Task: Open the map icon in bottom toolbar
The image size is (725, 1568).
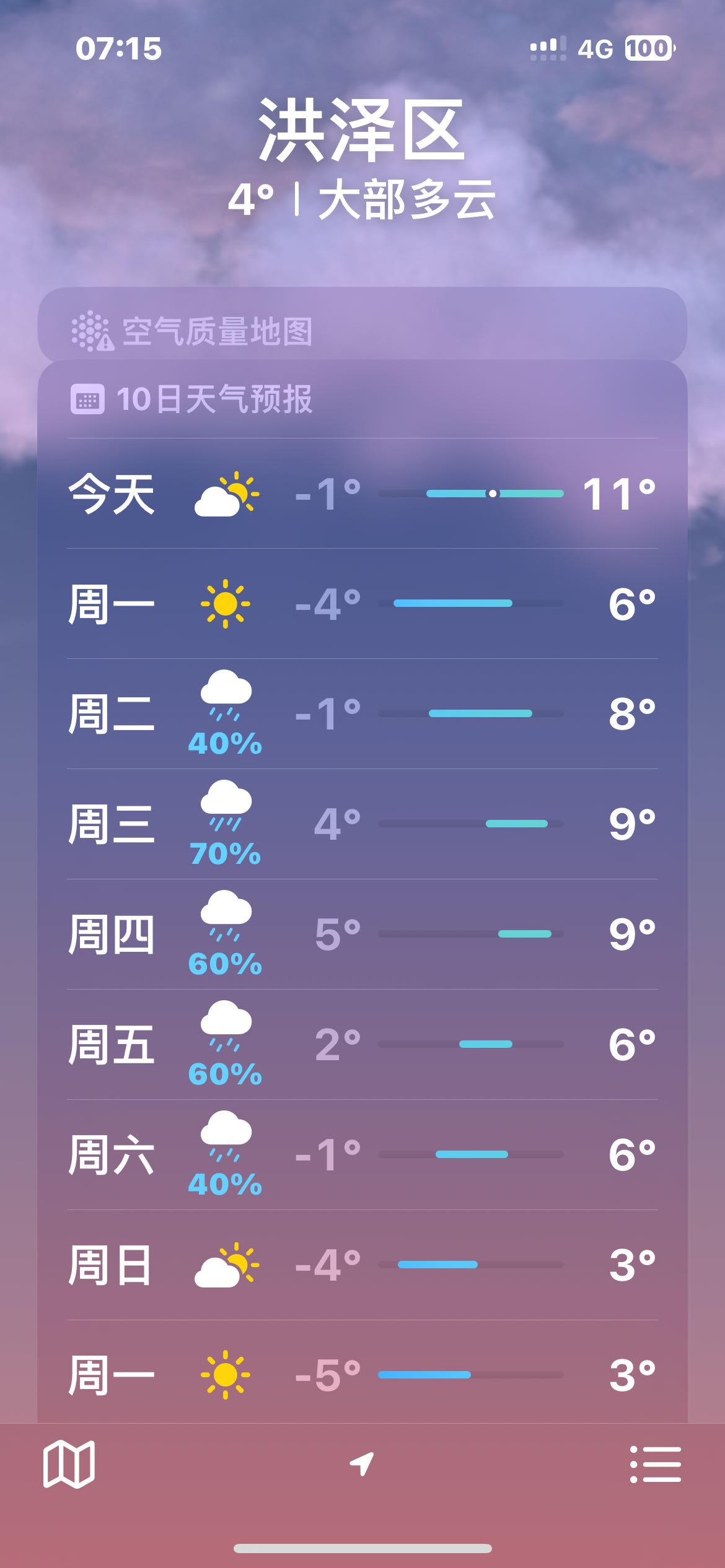Action: [x=69, y=1464]
